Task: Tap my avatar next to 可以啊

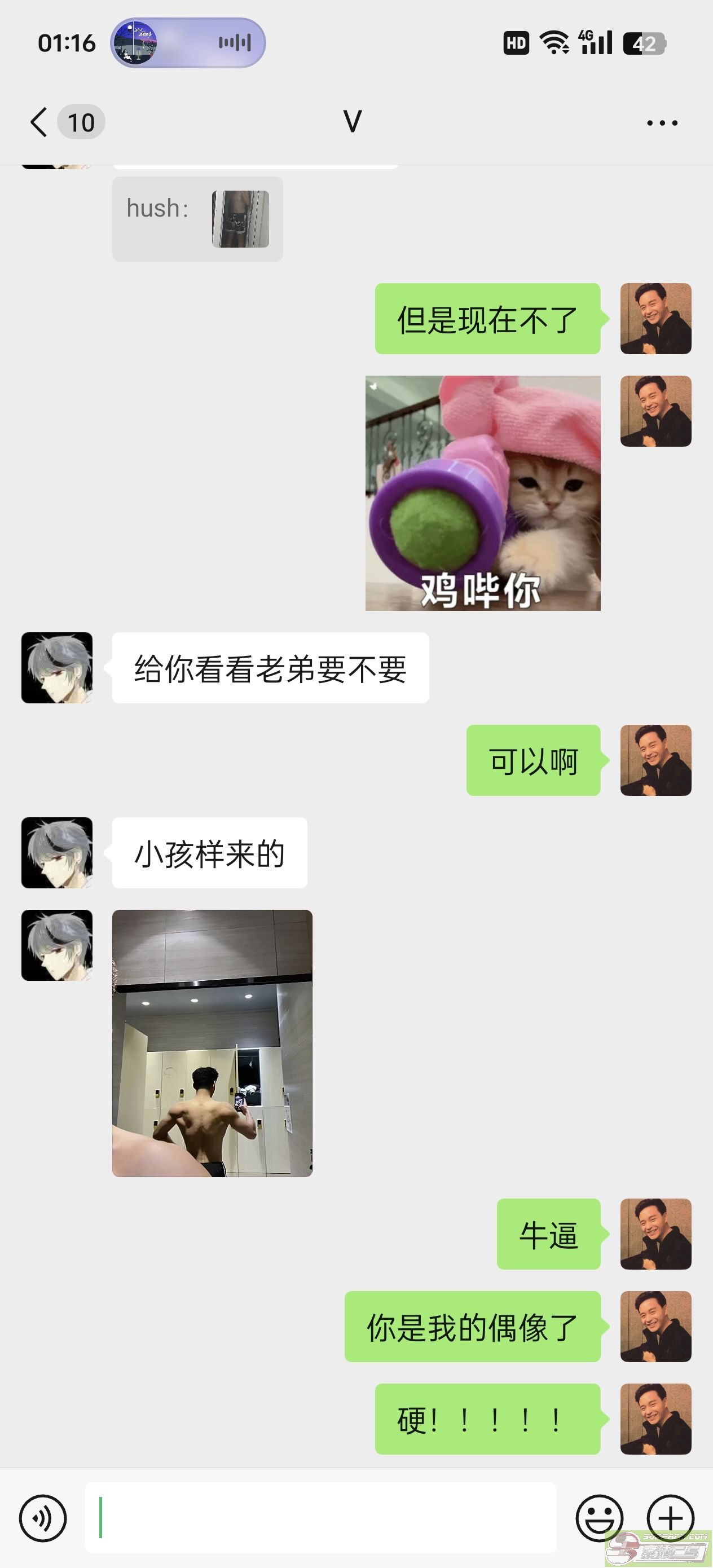Action: pos(656,760)
